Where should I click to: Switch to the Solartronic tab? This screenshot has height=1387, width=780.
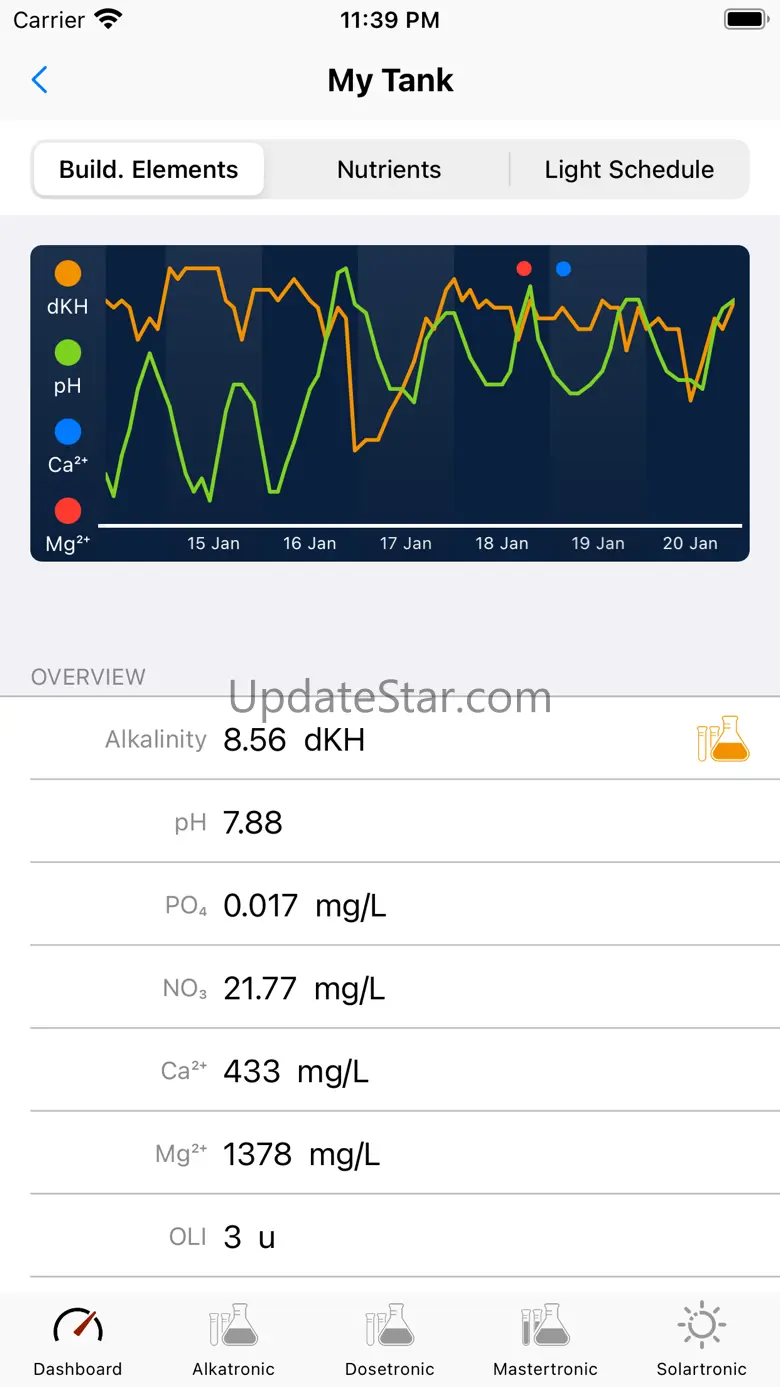[701, 1340]
